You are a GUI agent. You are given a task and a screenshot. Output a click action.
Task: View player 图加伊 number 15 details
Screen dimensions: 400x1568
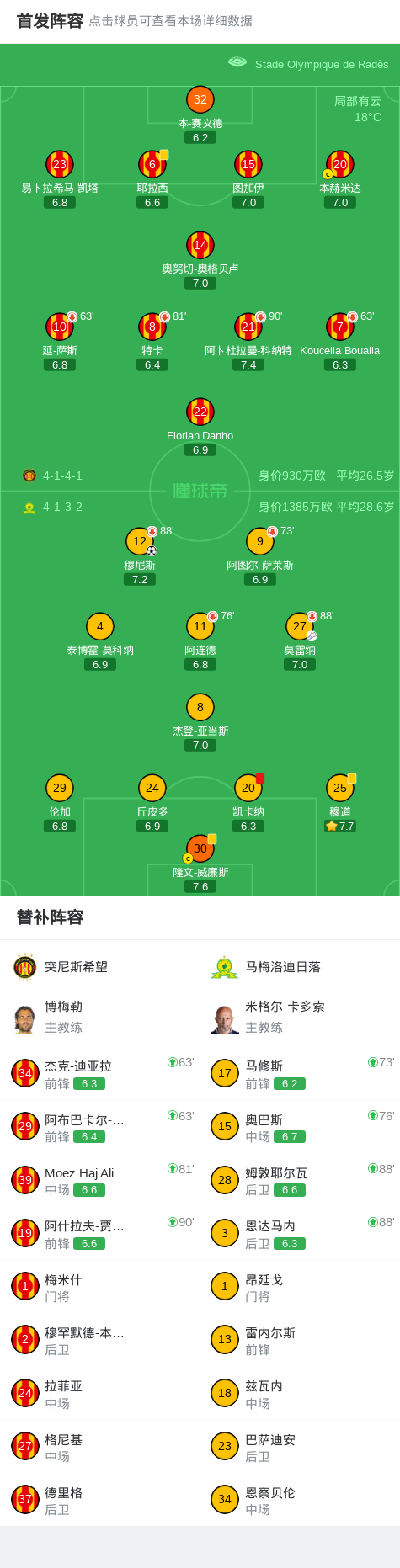tap(248, 179)
